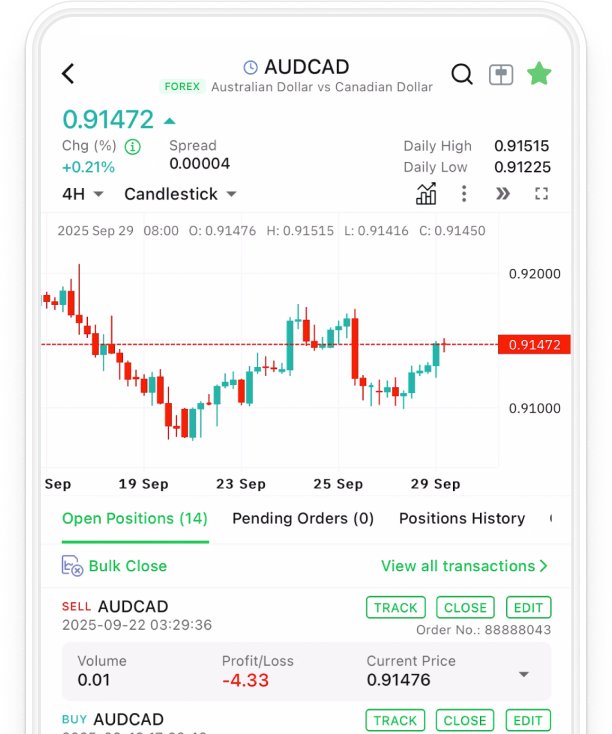Remove AUDCAD from favorites star
612x734 pixels.
pos(539,73)
